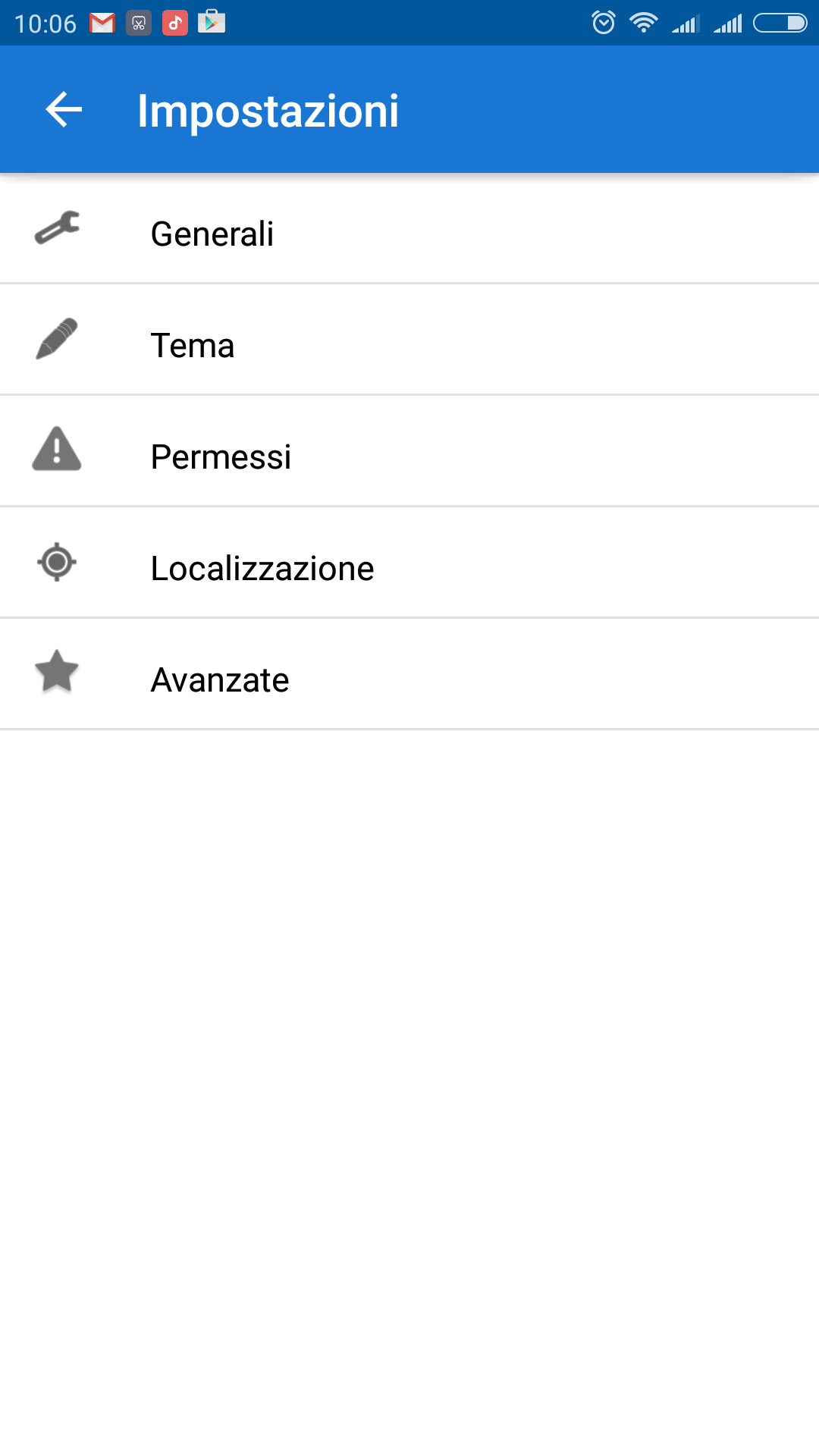The width and height of the screenshot is (819, 1456).
Task: Go back from Impostazioni
Action: [64, 110]
